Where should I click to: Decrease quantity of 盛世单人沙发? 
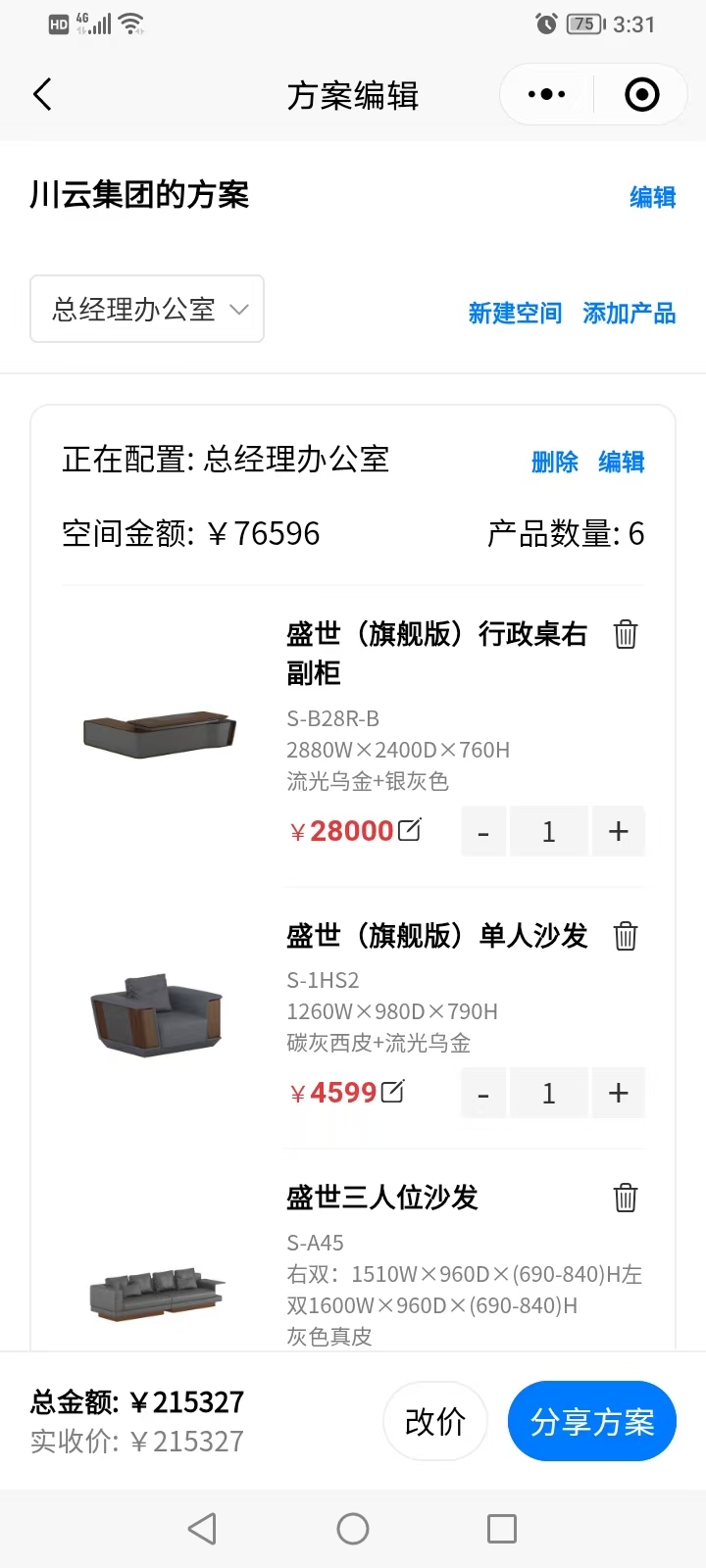483,1094
